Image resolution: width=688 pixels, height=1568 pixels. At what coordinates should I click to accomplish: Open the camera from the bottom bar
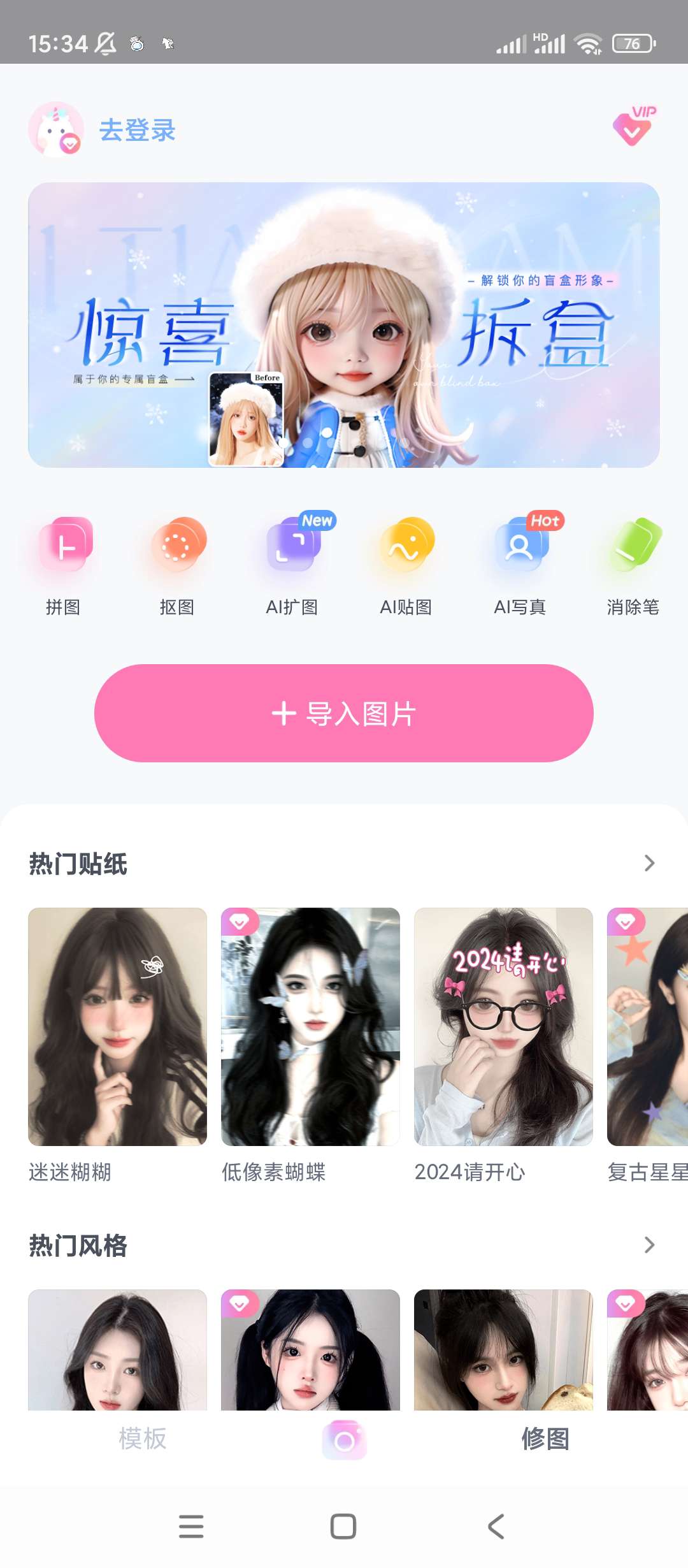(344, 1440)
